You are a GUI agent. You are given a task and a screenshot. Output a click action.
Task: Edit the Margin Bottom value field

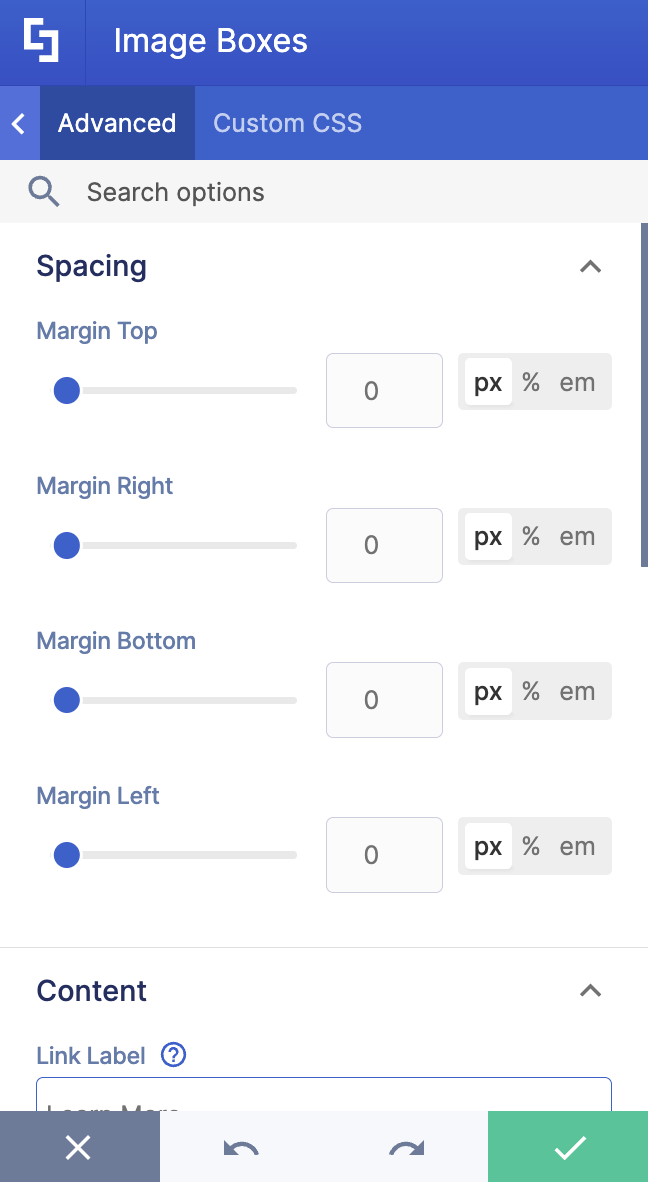[x=384, y=700]
